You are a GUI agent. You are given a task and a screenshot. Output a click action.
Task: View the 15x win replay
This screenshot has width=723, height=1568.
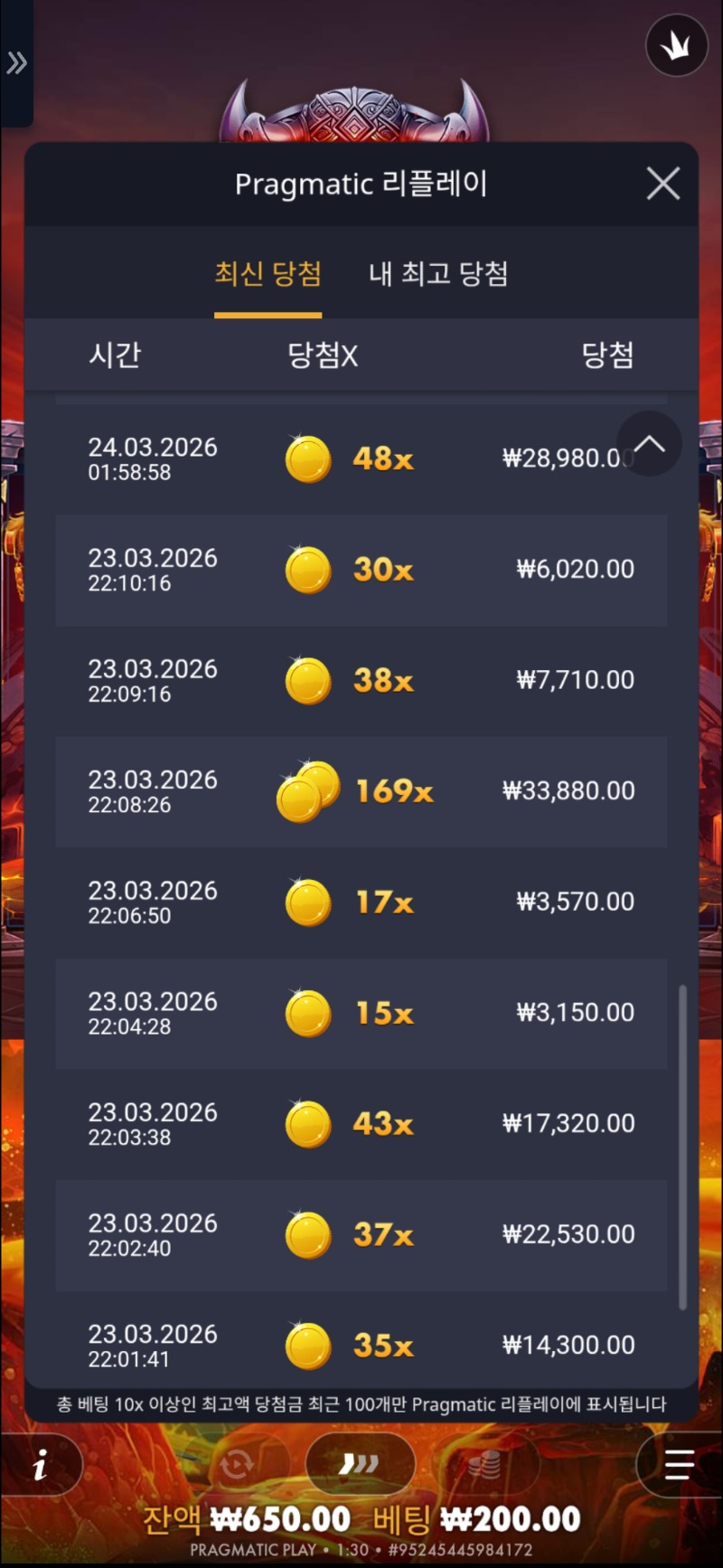(x=361, y=1013)
